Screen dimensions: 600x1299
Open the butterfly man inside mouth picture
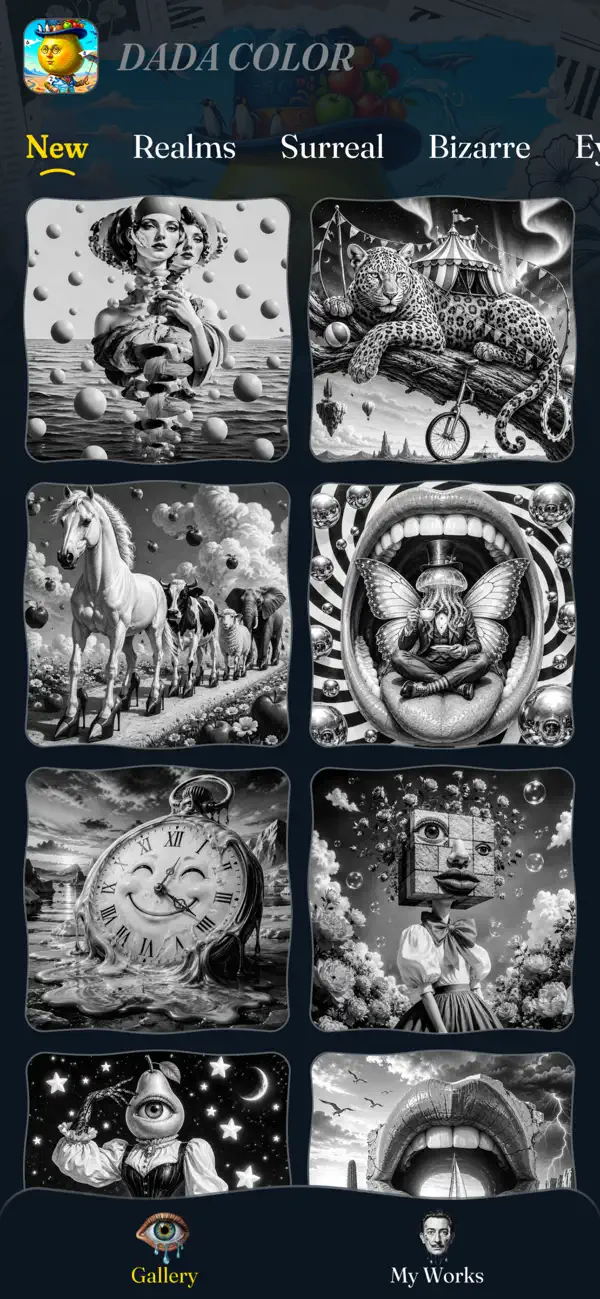442,614
